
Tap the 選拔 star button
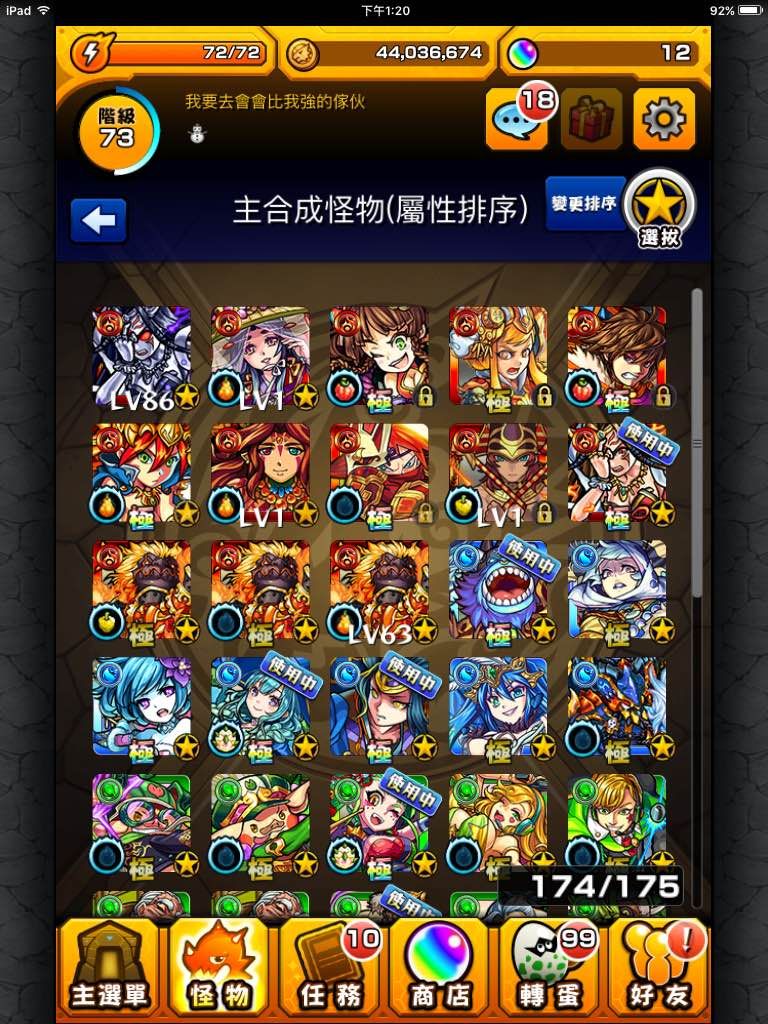[x=659, y=208]
